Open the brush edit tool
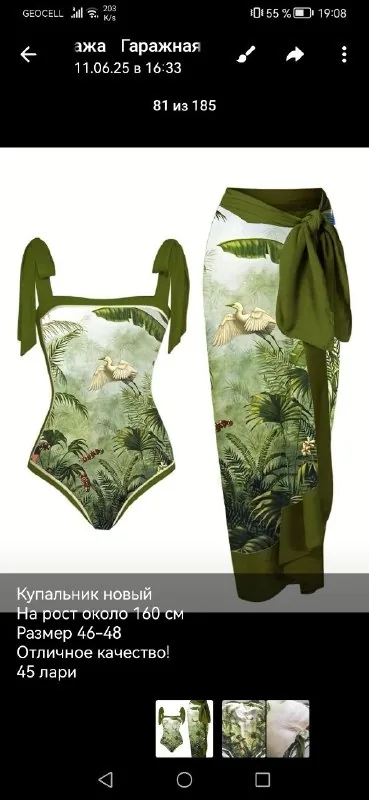369x800 pixels. click(x=246, y=55)
